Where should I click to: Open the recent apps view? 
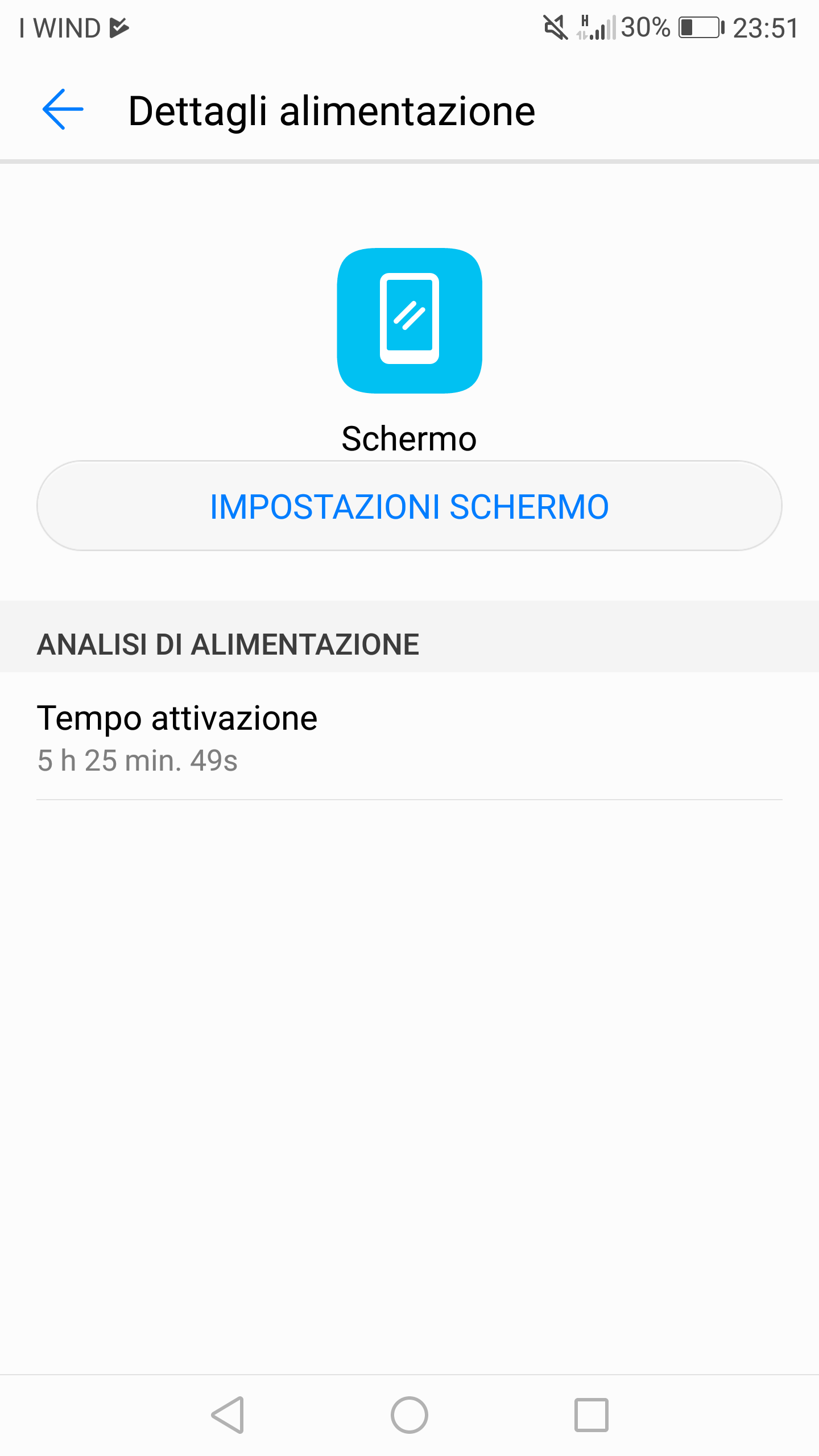click(591, 1414)
